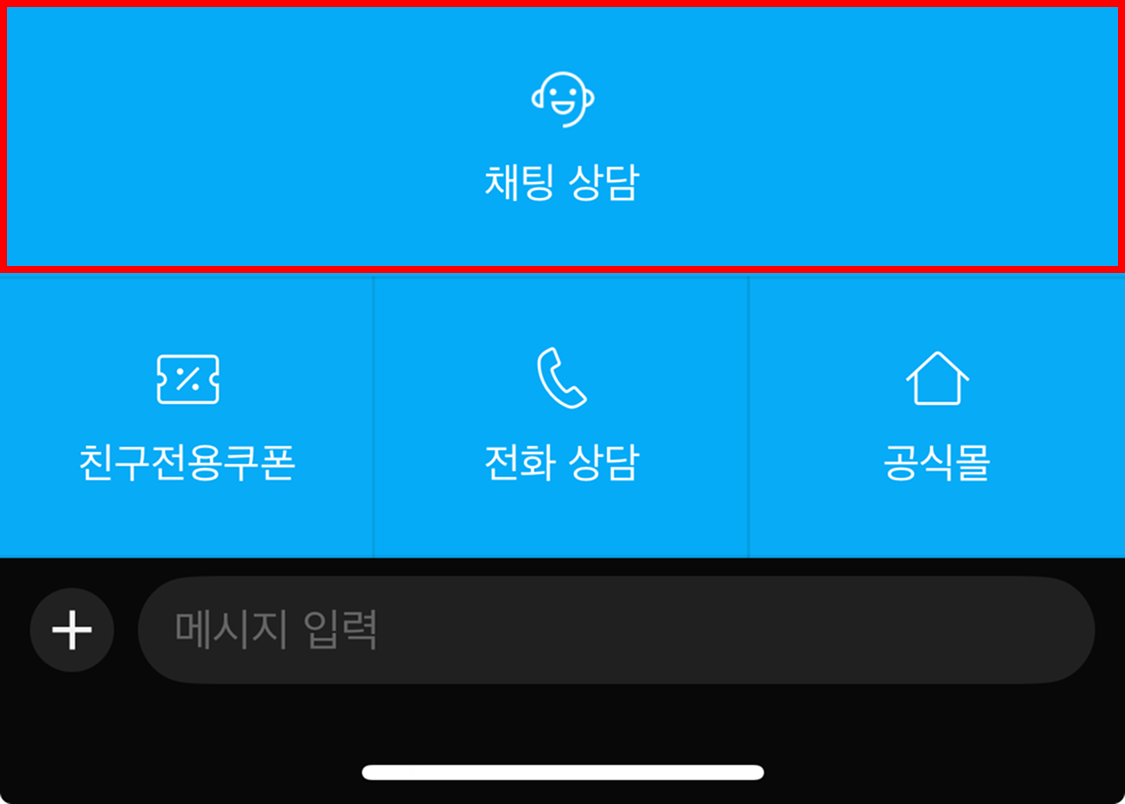Open the 공식몰 official mall
Viewport: 1125px width, 804px height.
coord(937,416)
